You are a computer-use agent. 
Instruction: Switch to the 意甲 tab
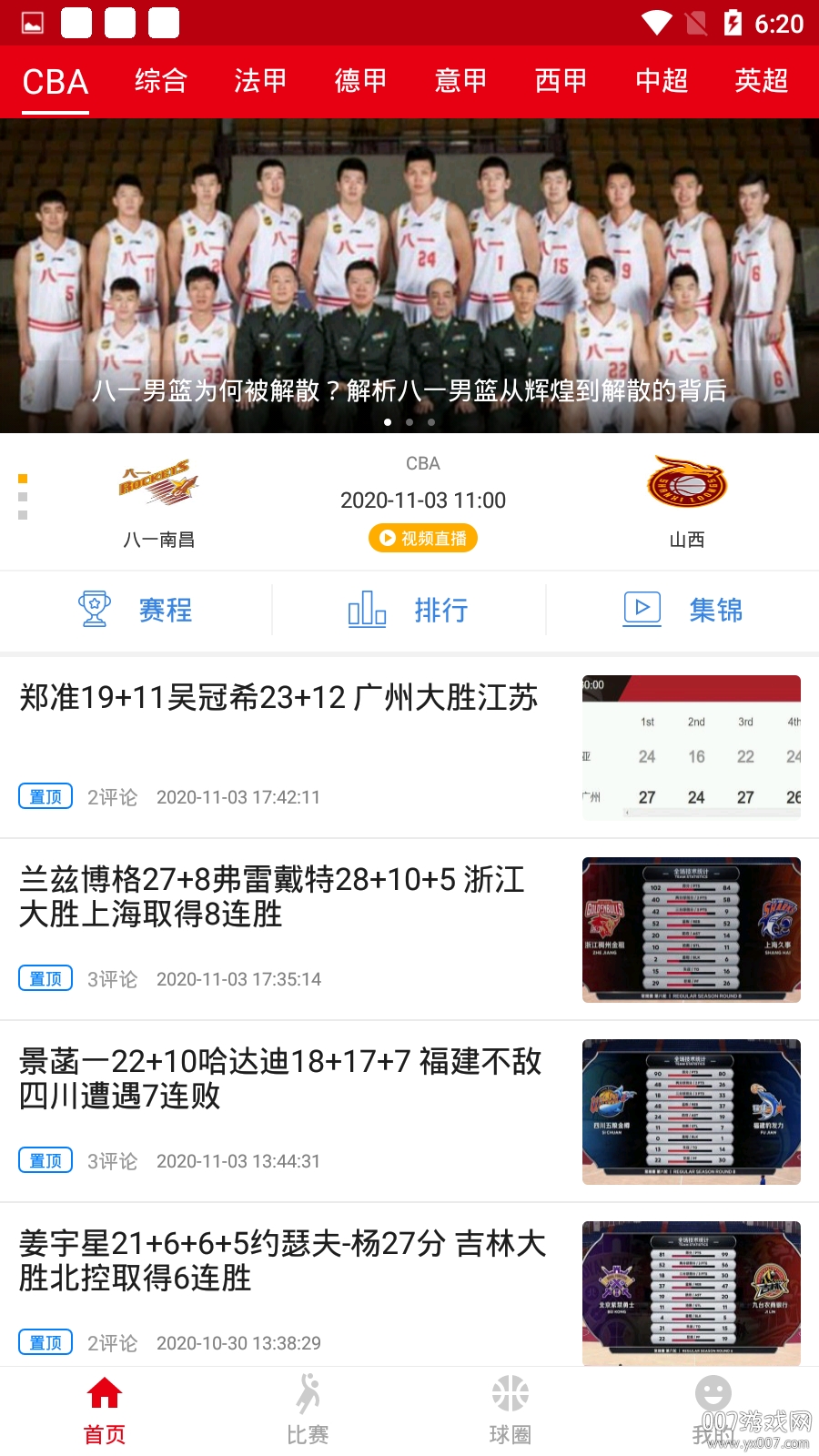coord(460,81)
